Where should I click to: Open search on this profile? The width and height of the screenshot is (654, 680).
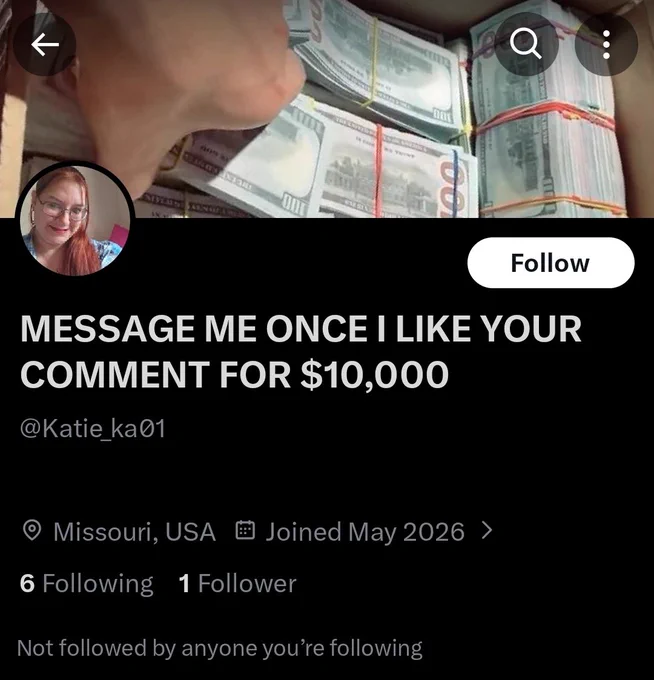(x=526, y=44)
